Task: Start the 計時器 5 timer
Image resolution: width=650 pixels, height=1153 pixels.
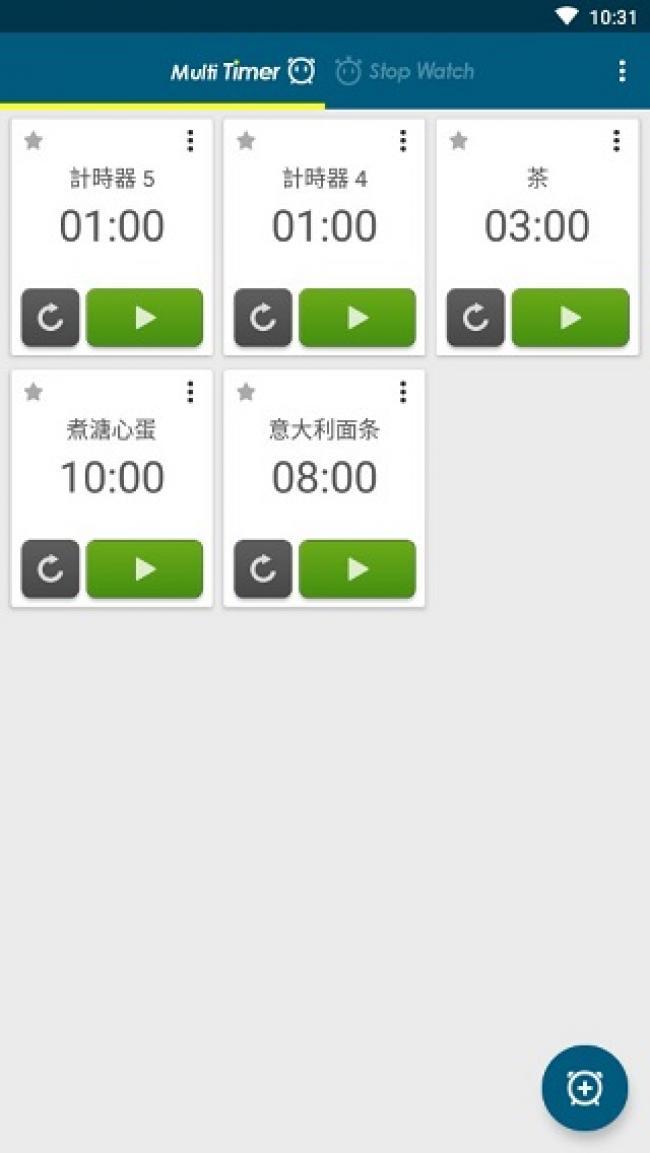Action: coord(145,318)
